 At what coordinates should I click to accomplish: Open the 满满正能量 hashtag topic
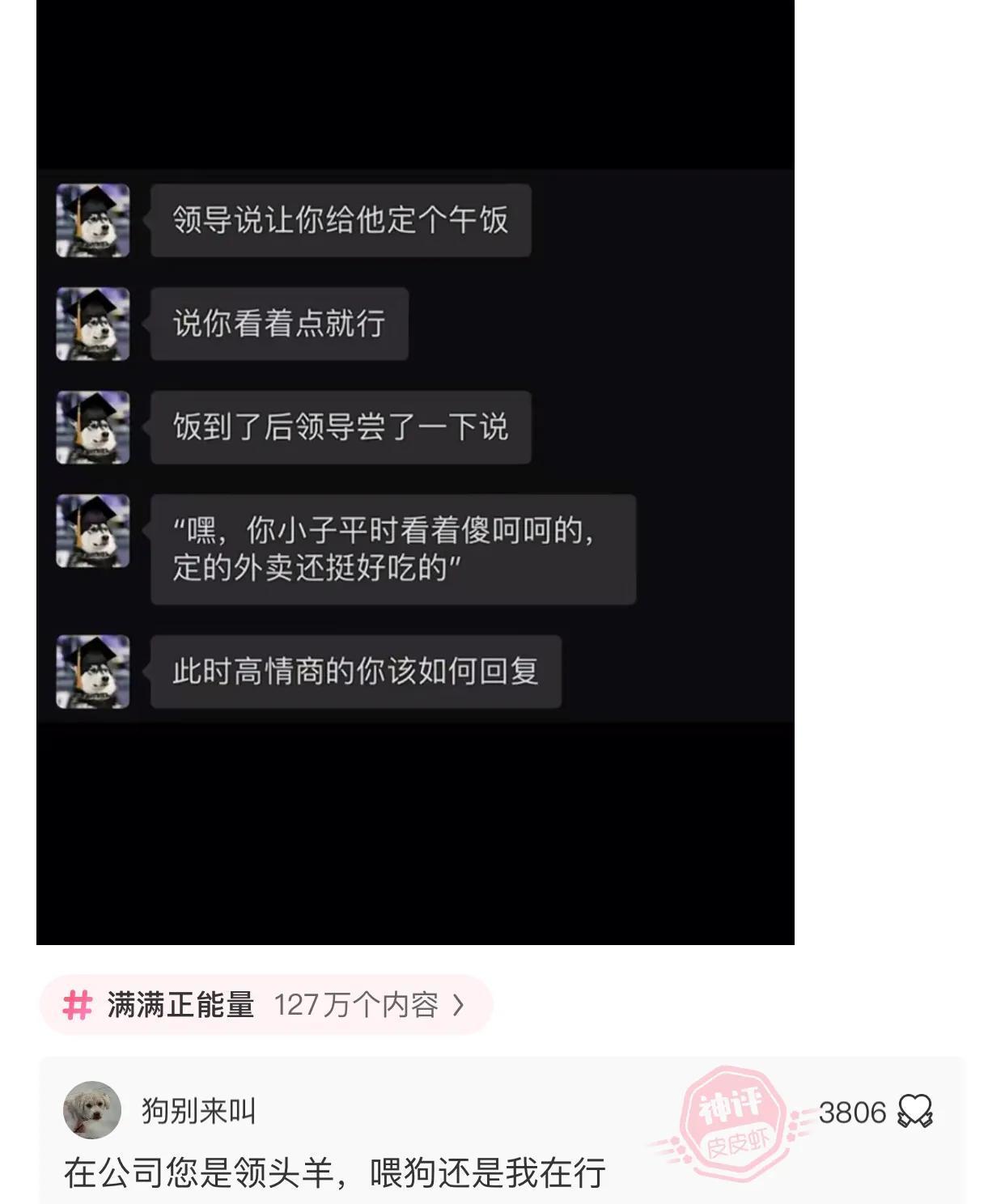pos(265,1005)
